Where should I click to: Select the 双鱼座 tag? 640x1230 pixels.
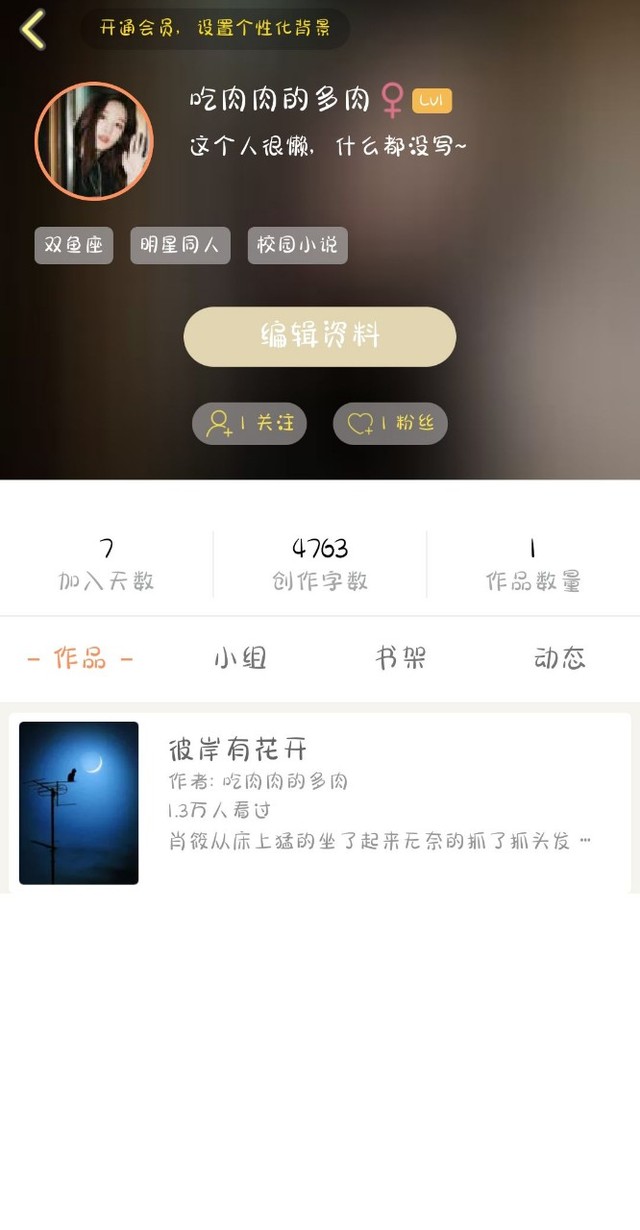coord(74,245)
